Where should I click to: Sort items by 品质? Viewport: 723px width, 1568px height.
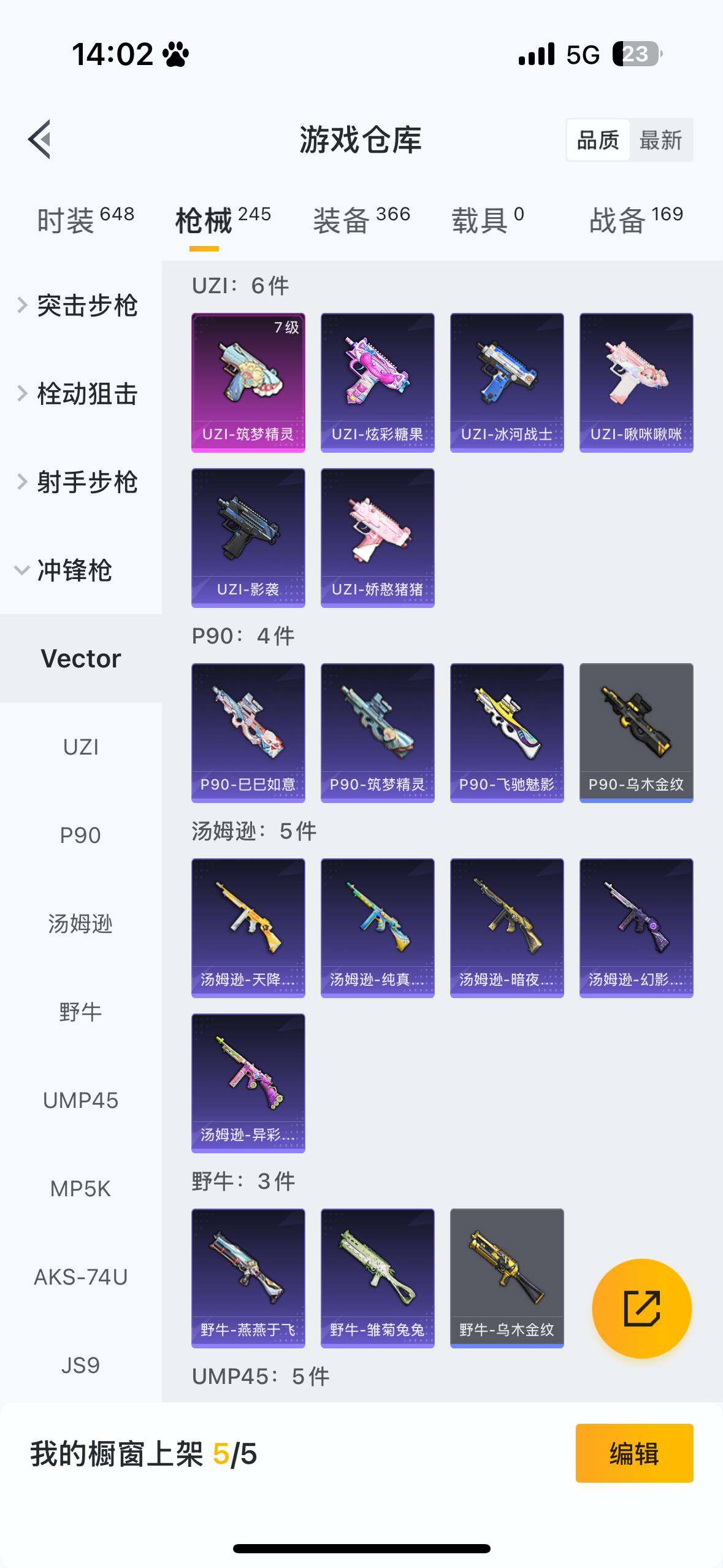click(598, 140)
